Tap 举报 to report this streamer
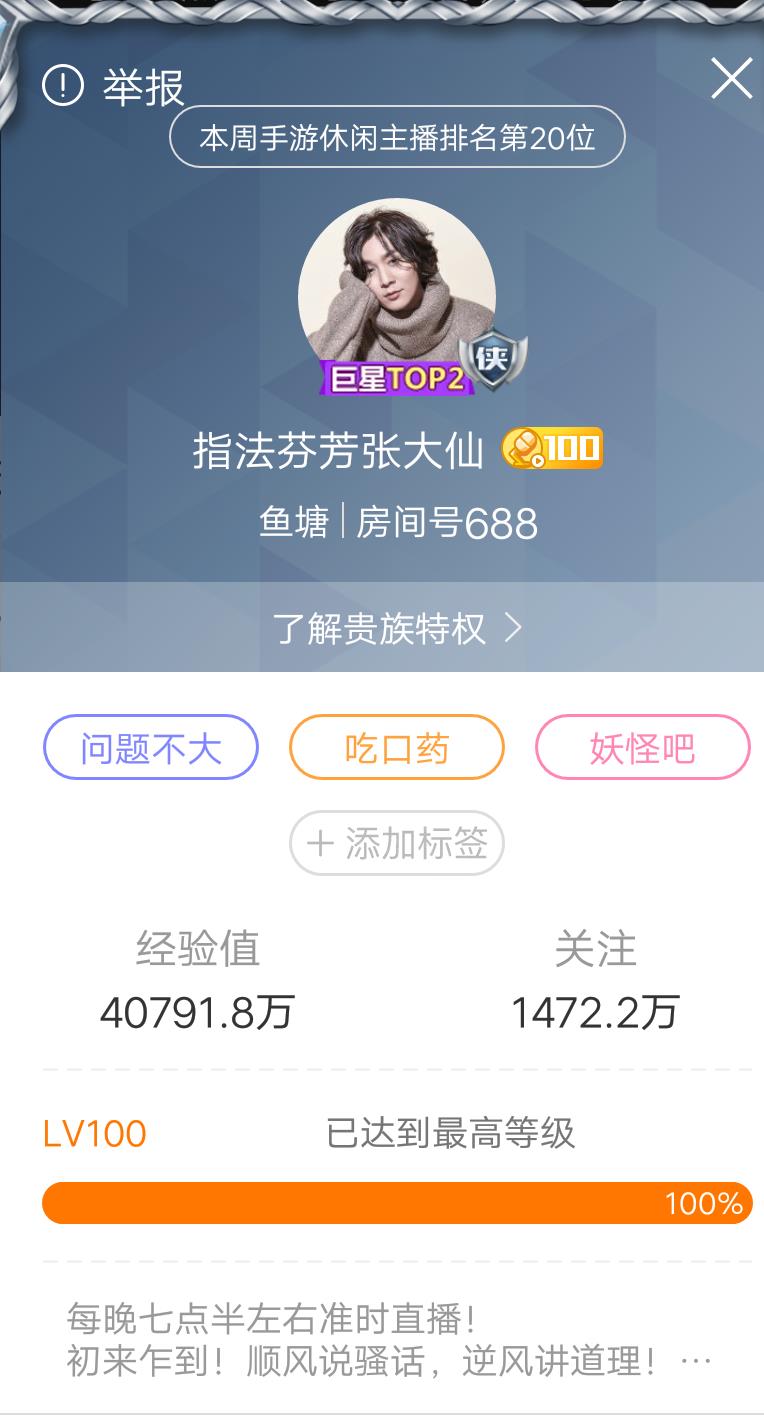 113,87
